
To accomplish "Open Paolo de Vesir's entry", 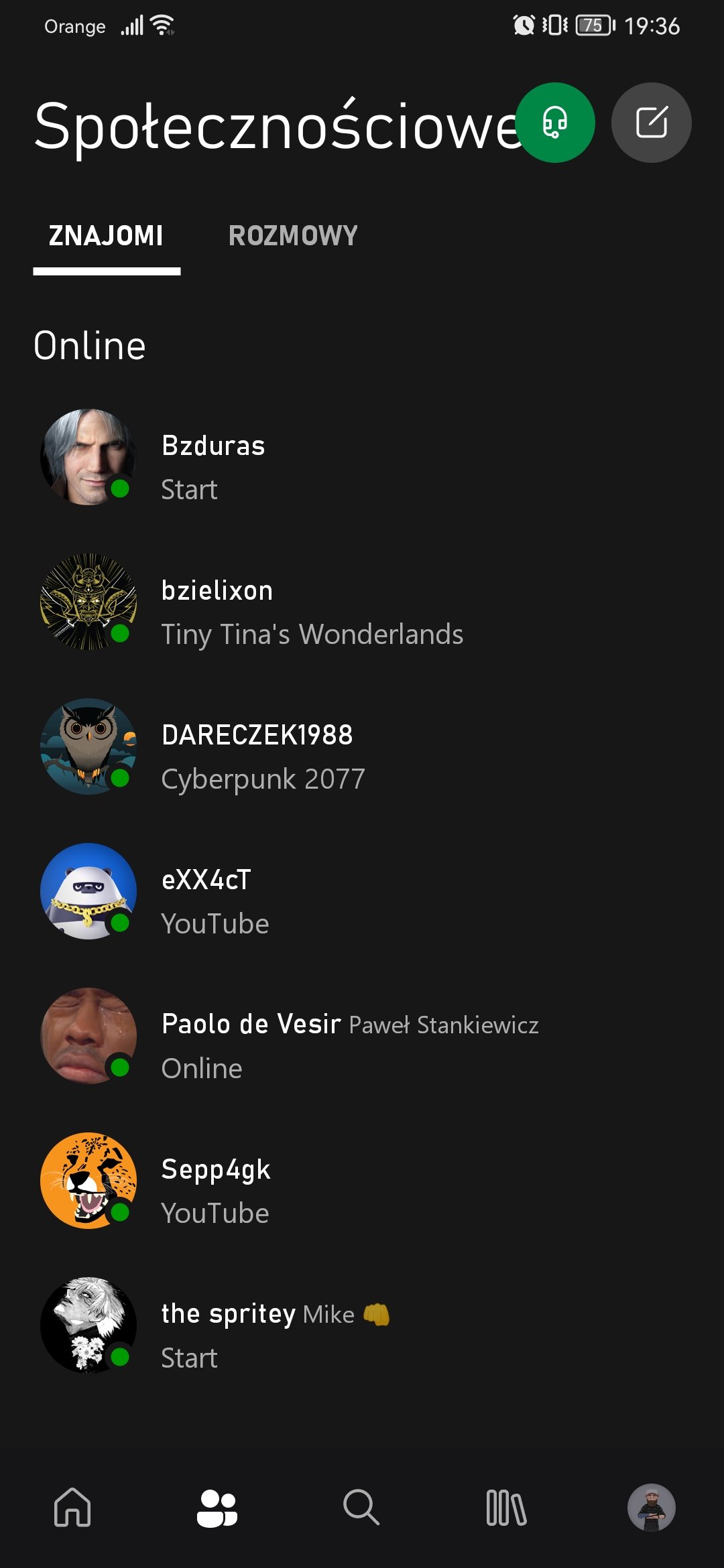I will [362, 1037].
